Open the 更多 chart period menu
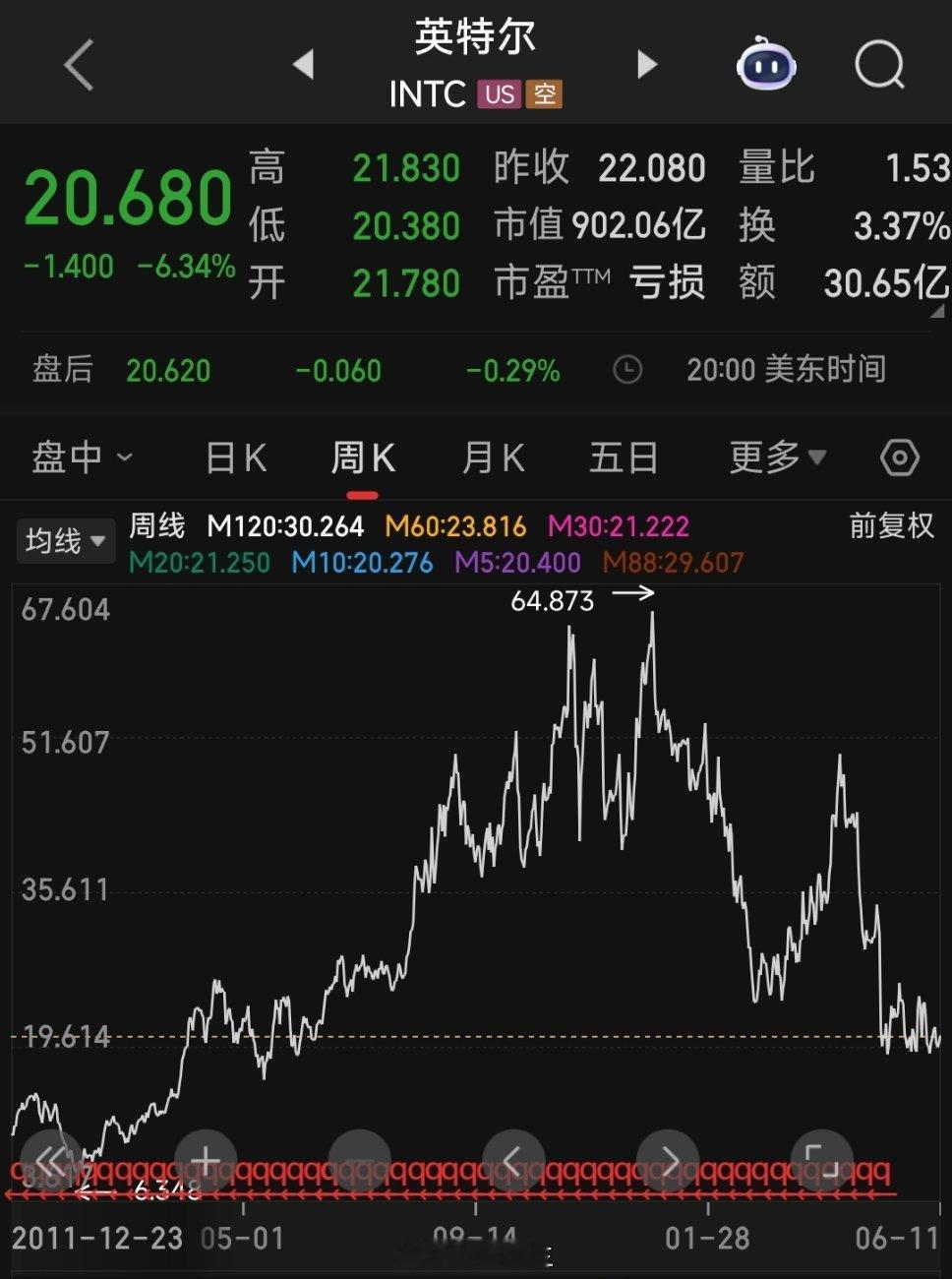This screenshot has width=952, height=1279. [x=777, y=457]
